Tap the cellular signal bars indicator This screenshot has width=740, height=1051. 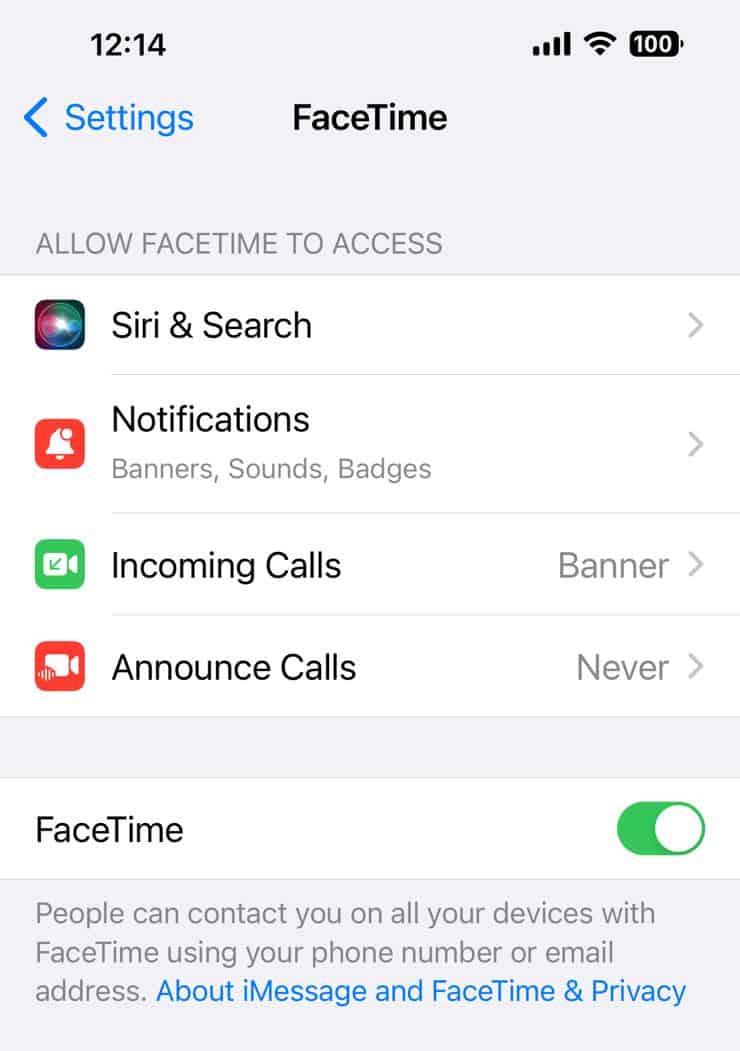549,44
